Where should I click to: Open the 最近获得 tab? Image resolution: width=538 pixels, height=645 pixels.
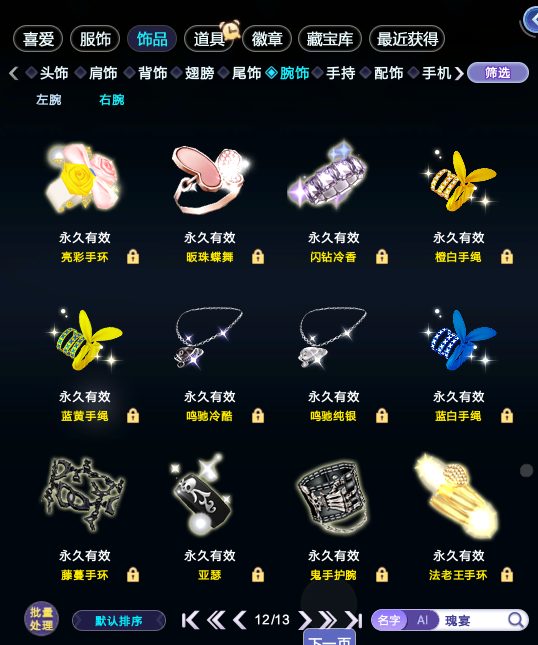[x=407, y=39]
